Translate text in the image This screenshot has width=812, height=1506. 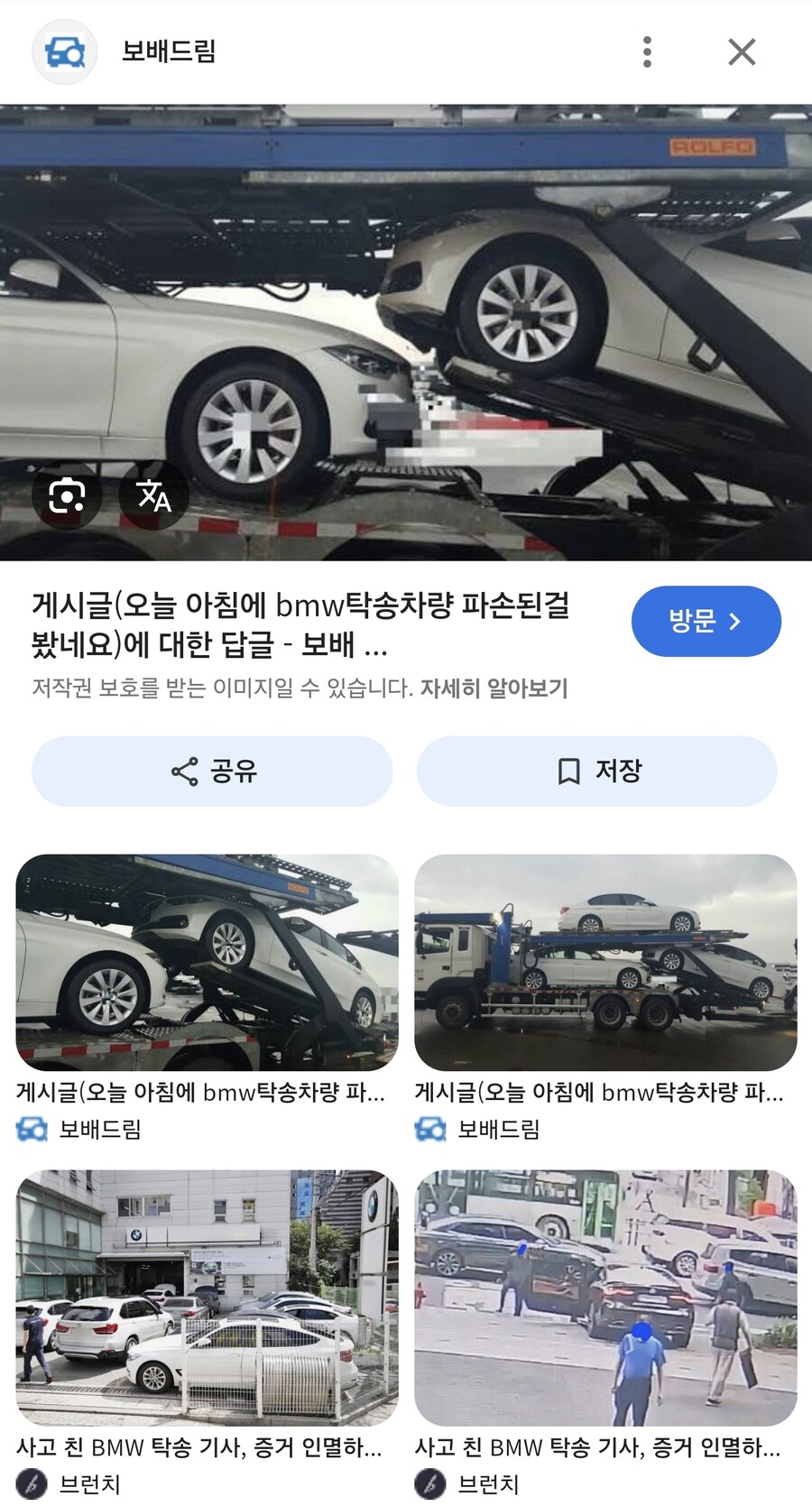click(153, 495)
